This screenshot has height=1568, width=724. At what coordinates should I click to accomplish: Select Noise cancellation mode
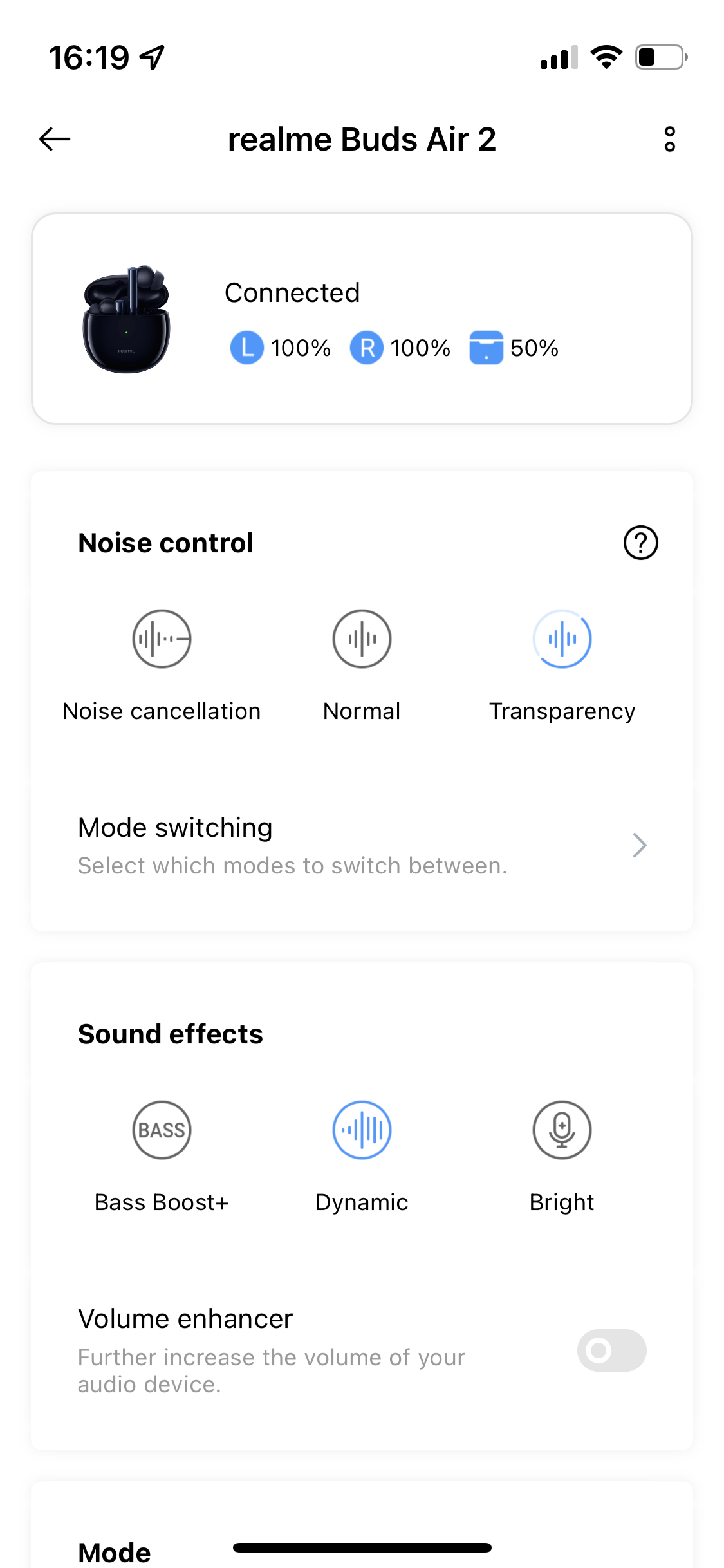(162, 639)
